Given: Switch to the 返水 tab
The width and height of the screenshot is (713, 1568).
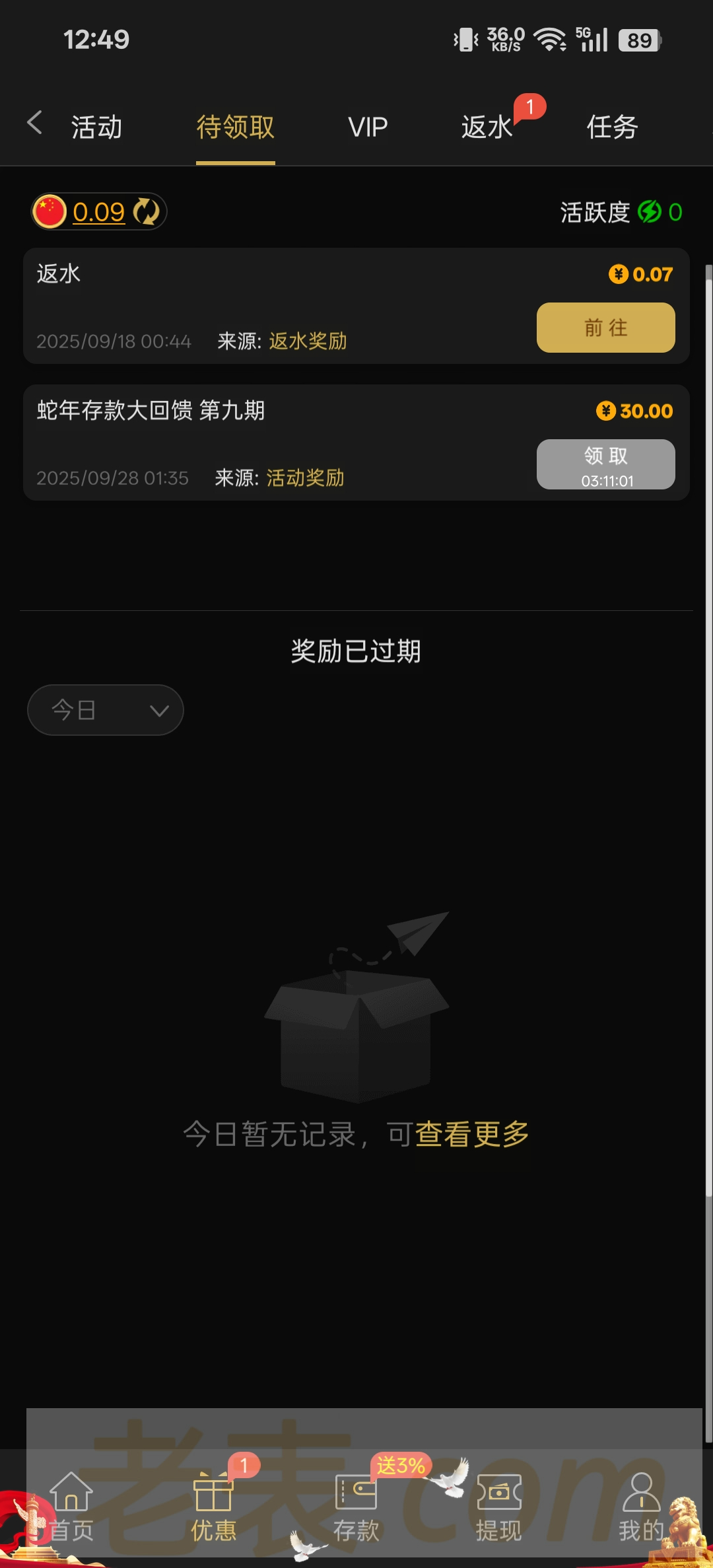Looking at the screenshot, I should [487, 127].
